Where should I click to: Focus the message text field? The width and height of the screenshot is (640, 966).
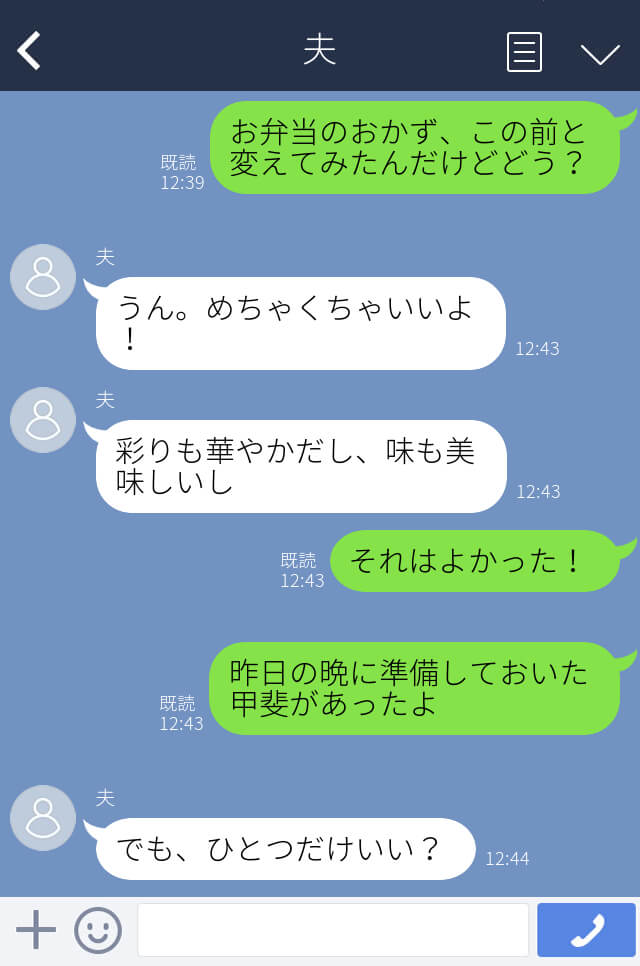[332, 930]
